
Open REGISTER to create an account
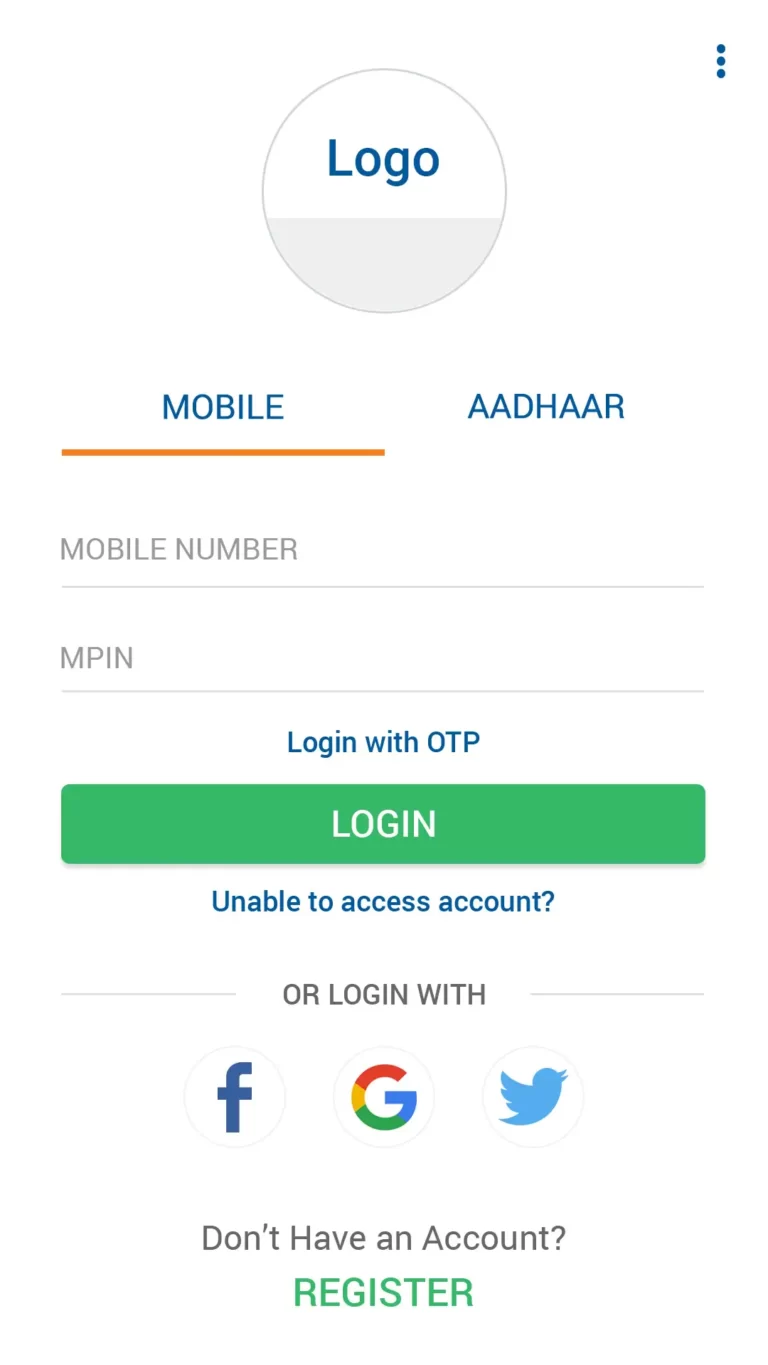click(x=383, y=1293)
